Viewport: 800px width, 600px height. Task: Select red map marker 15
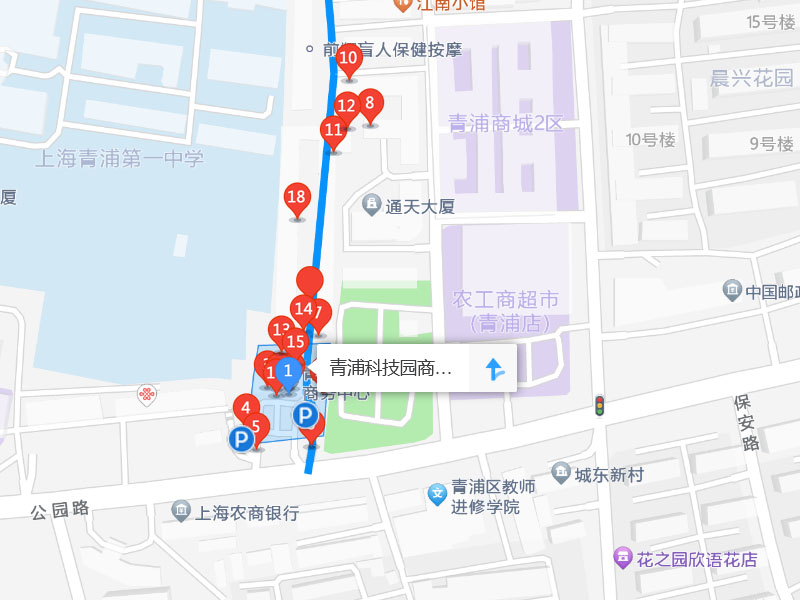pos(295,342)
